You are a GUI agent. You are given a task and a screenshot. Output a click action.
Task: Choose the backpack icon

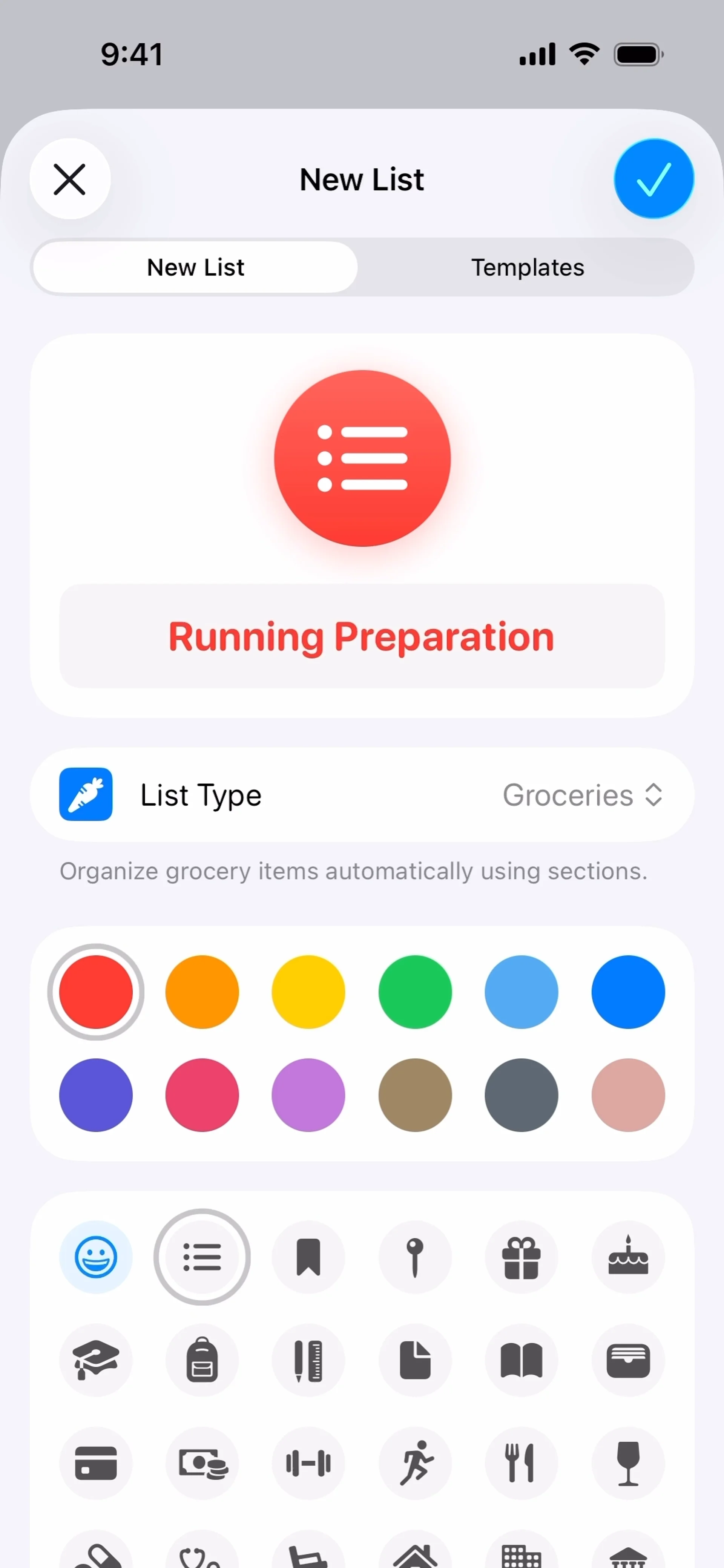(x=202, y=1360)
